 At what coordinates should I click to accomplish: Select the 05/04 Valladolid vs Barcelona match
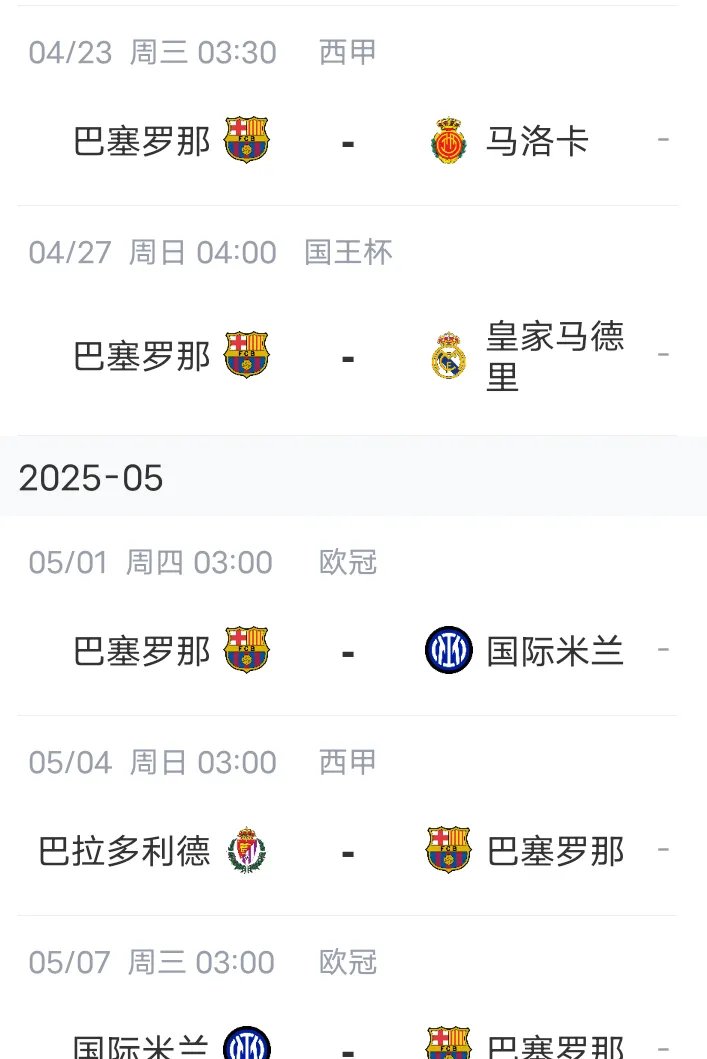(x=347, y=851)
